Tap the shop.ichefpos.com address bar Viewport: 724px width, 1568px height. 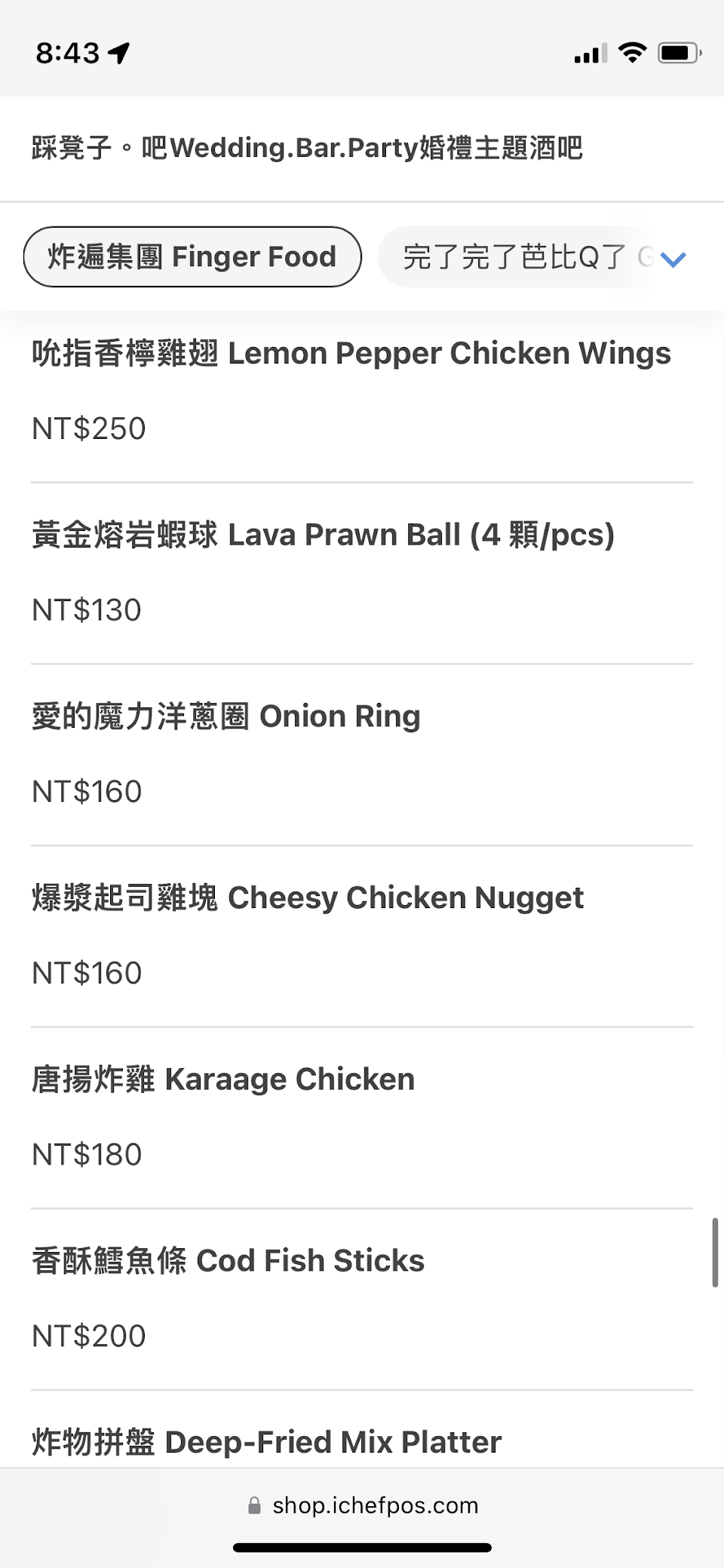click(364, 1505)
